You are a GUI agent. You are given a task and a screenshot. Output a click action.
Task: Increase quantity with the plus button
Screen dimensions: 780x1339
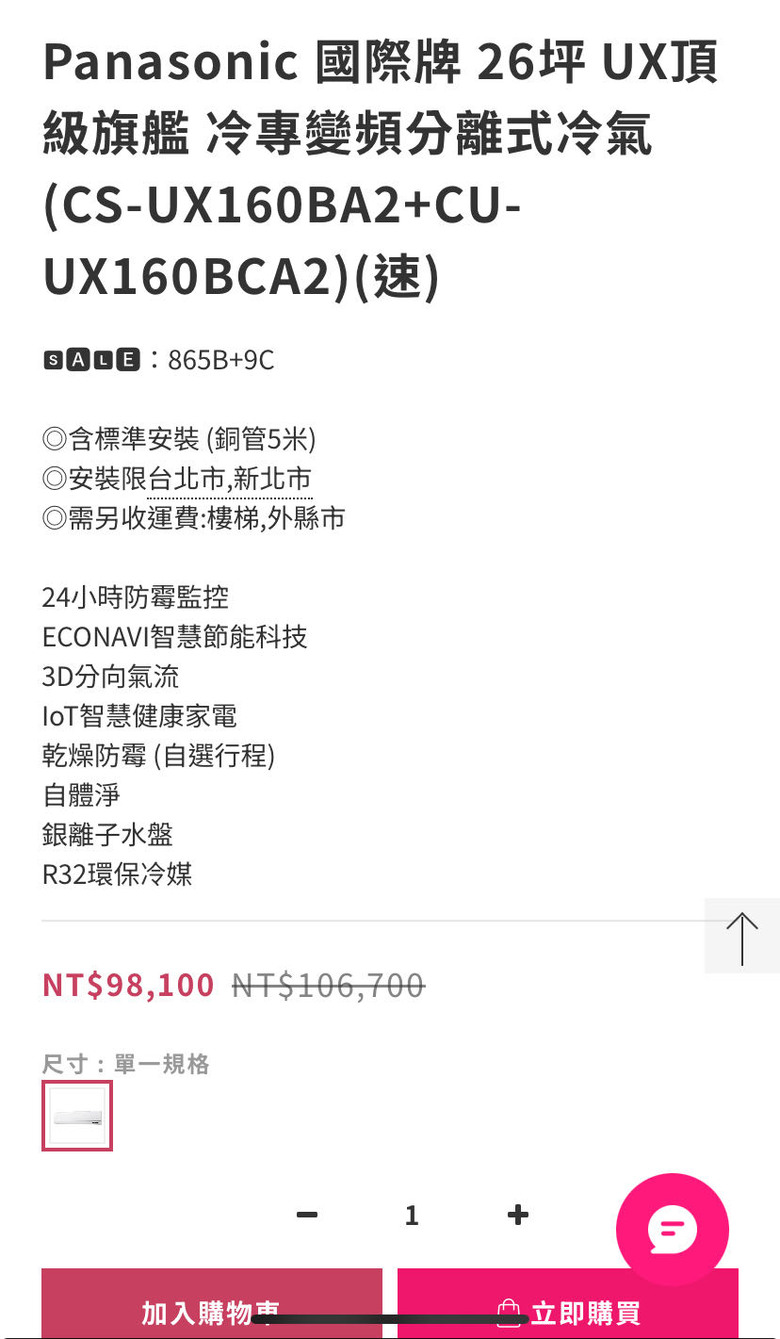pyautogui.click(x=517, y=1215)
